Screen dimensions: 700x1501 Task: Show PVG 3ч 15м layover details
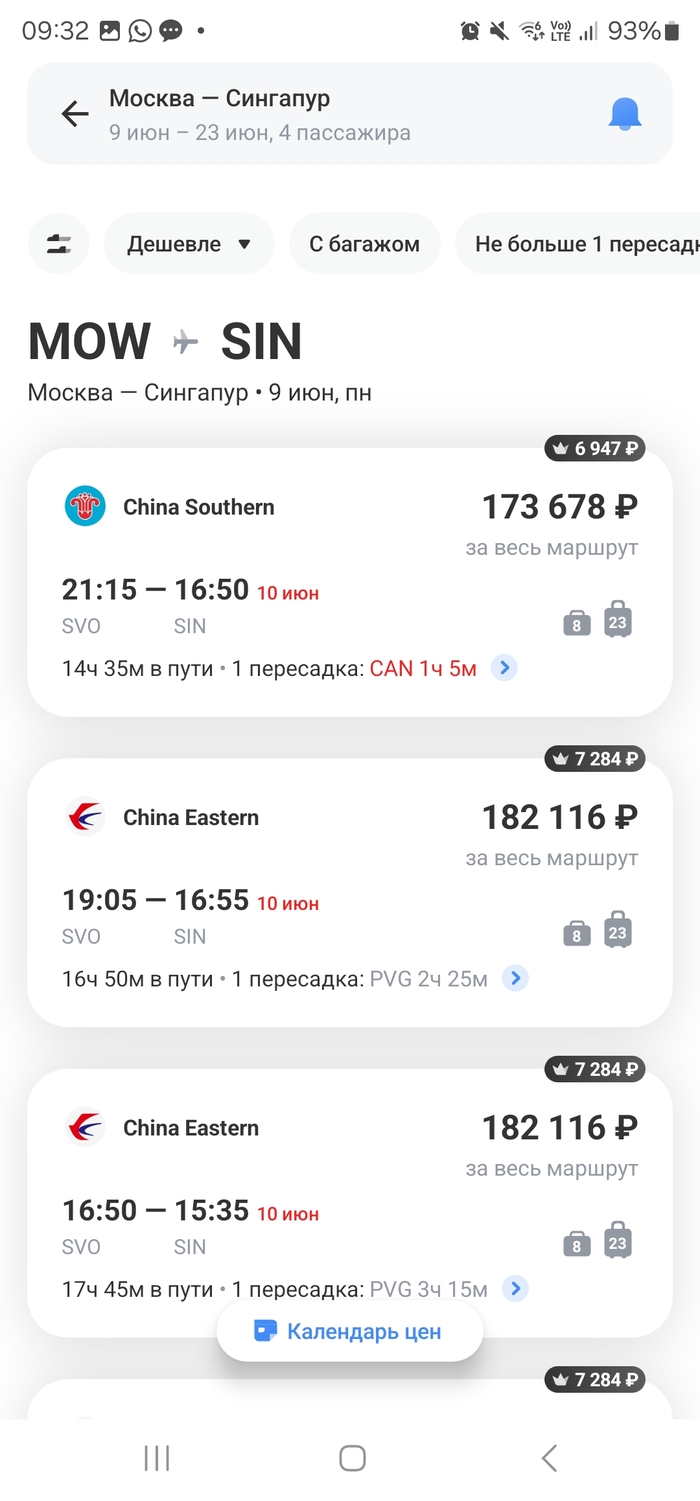[x=515, y=1289]
